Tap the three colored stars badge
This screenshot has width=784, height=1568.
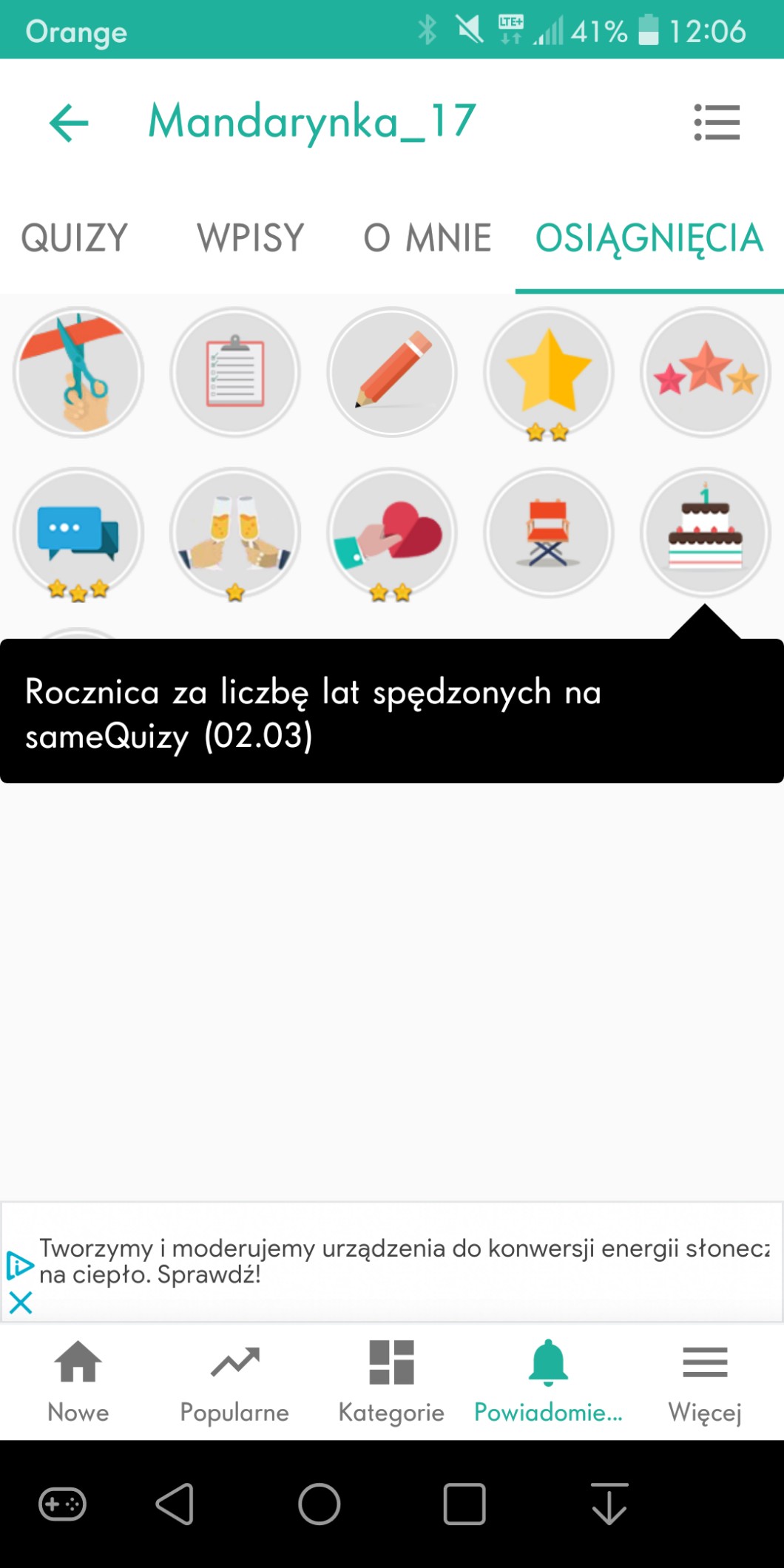[706, 372]
